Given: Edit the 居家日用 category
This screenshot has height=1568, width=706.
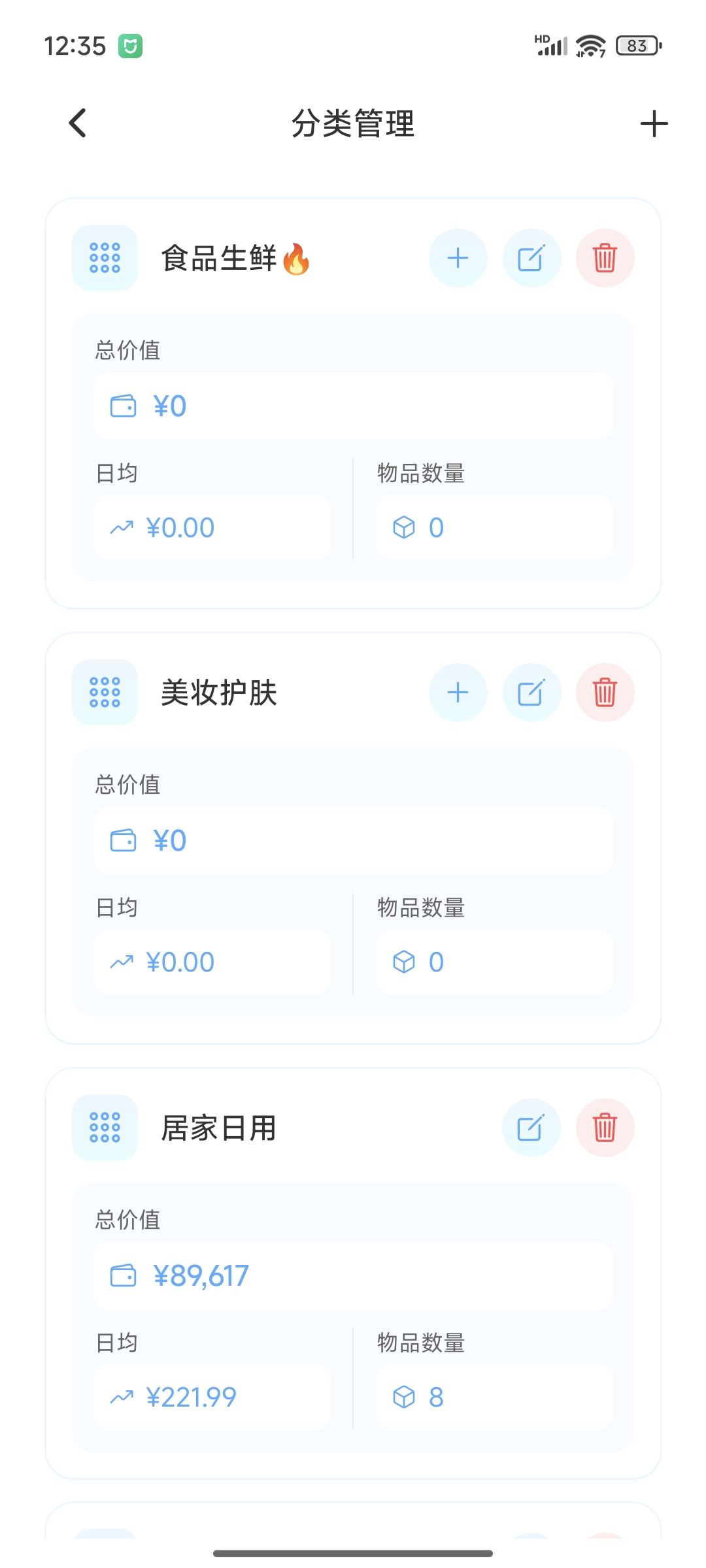Looking at the screenshot, I should click(x=531, y=1128).
